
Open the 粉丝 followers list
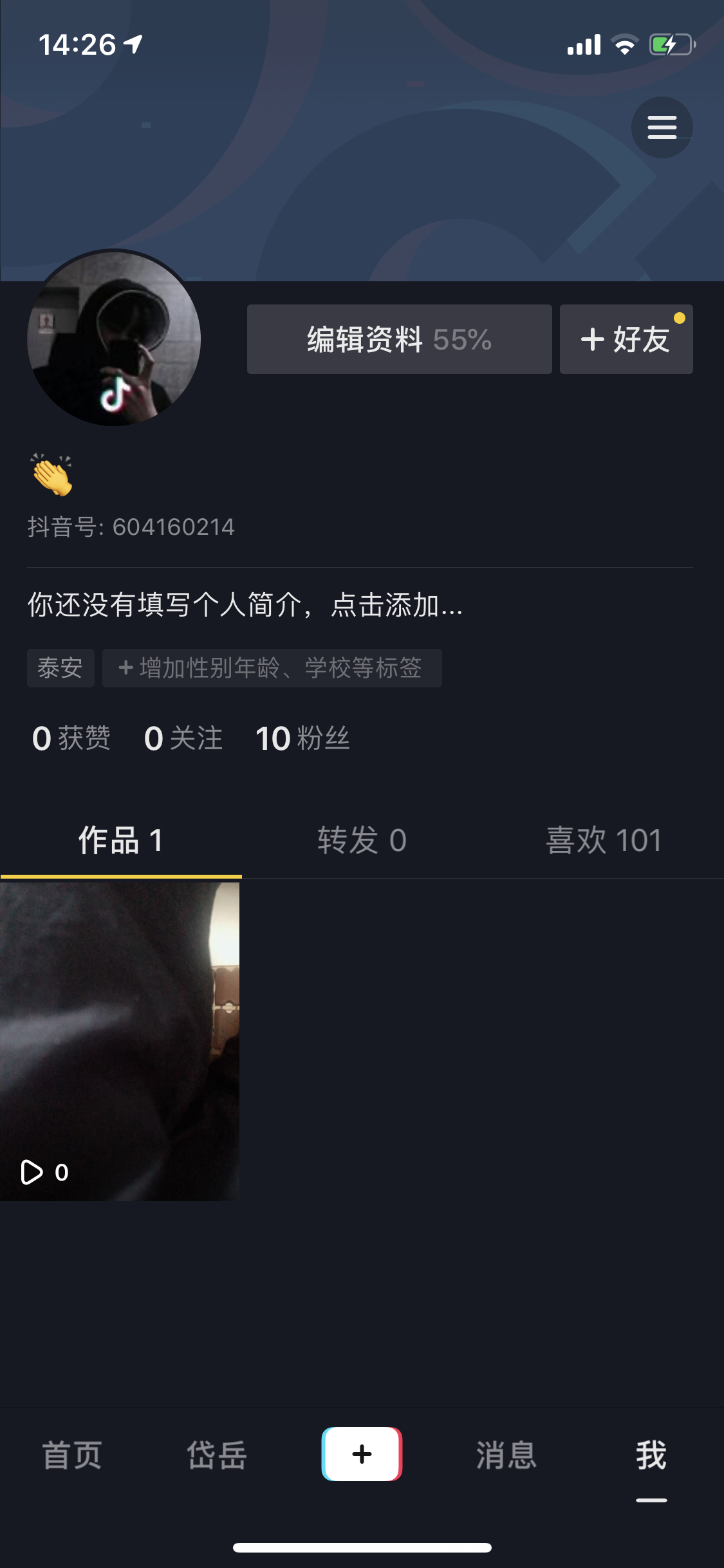point(302,738)
